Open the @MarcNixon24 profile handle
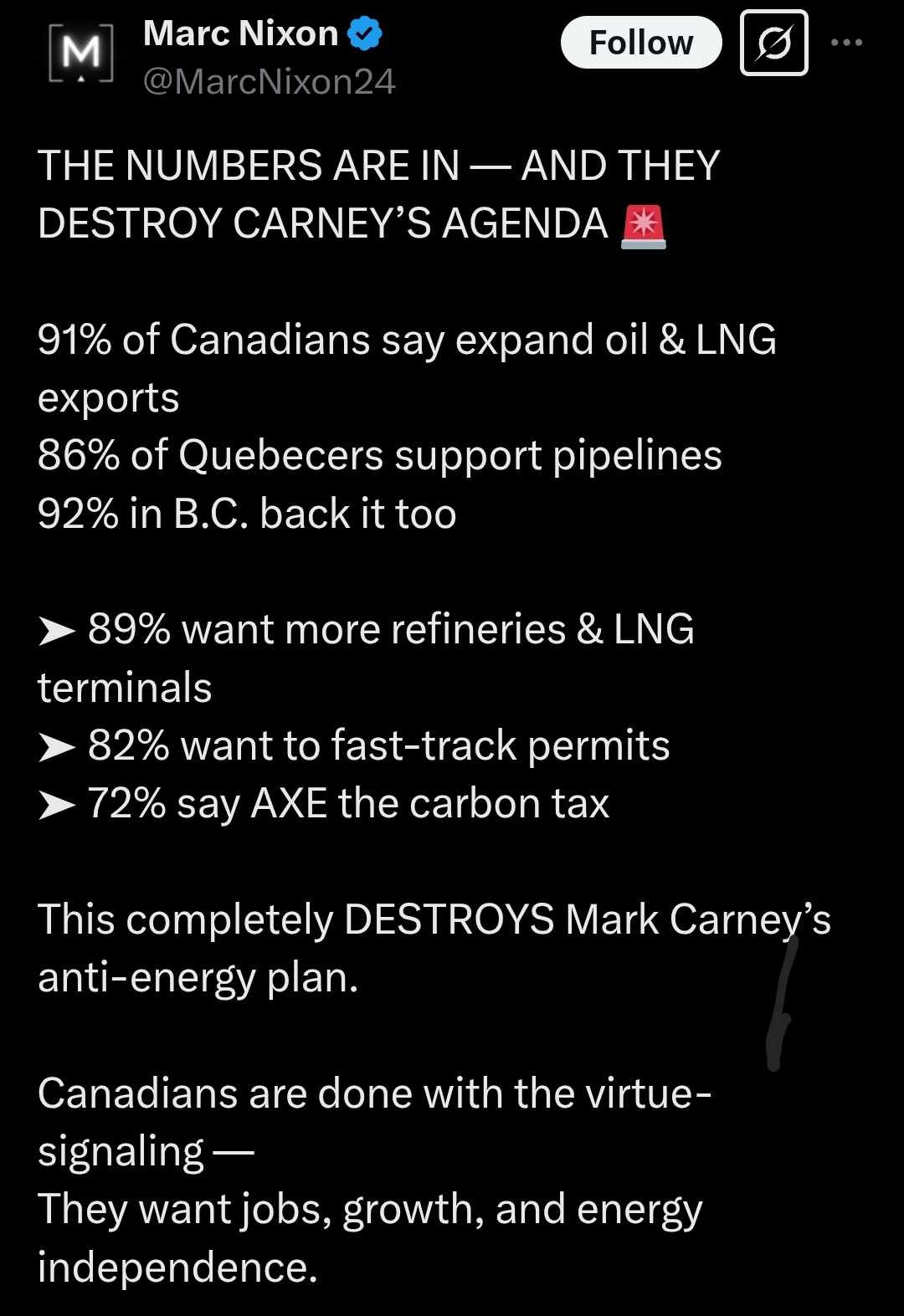The width and height of the screenshot is (904, 1316). tap(269, 82)
